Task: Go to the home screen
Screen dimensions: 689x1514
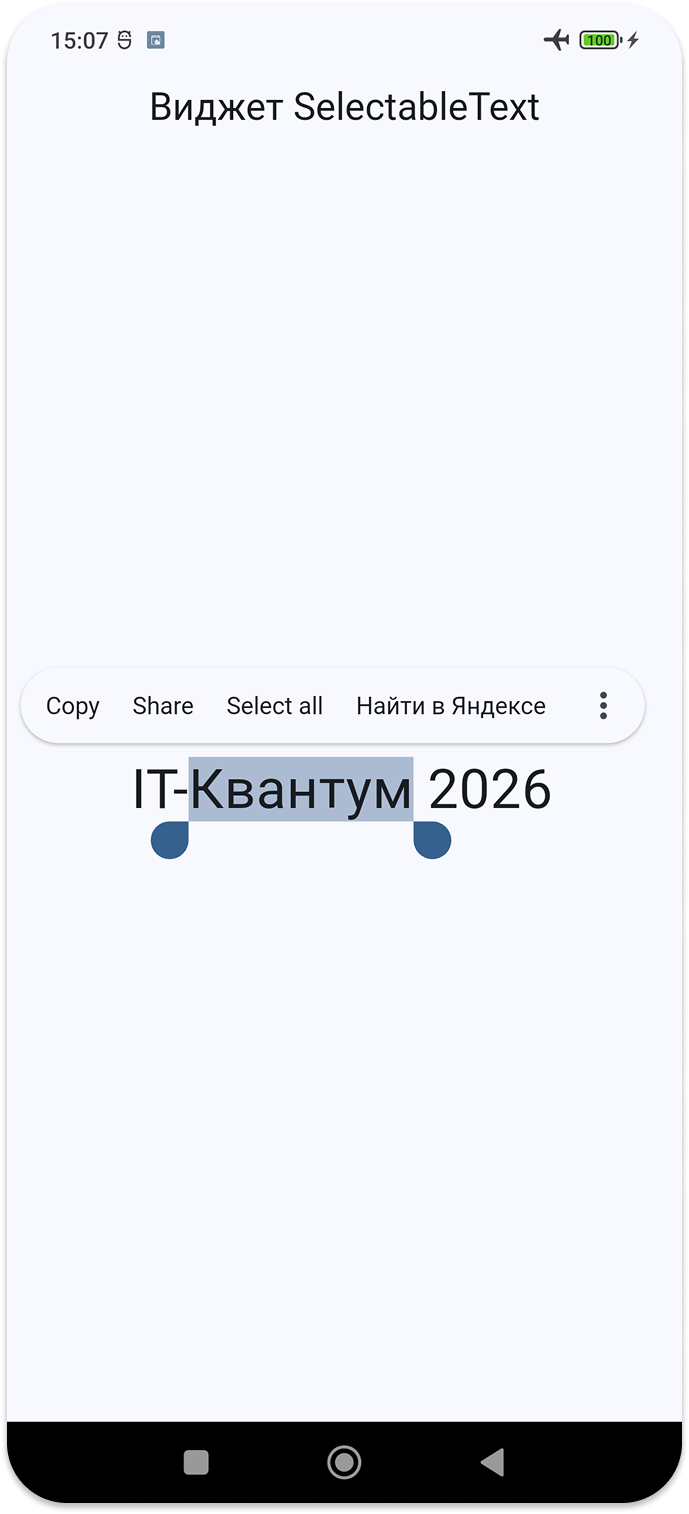Action: pyautogui.click(x=344, y=1463)
